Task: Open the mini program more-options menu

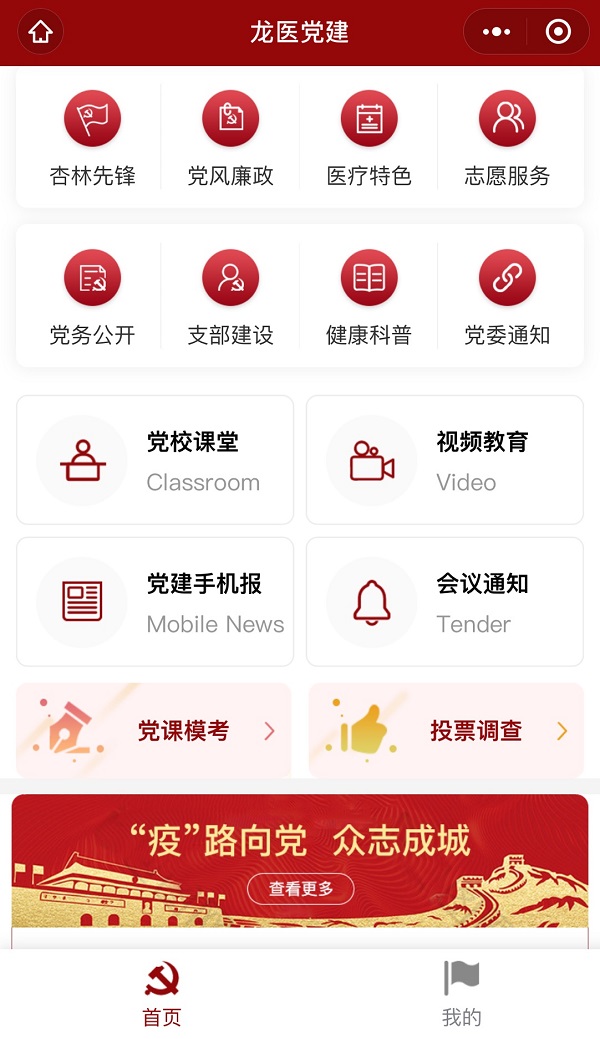Action: coord(496,32)
